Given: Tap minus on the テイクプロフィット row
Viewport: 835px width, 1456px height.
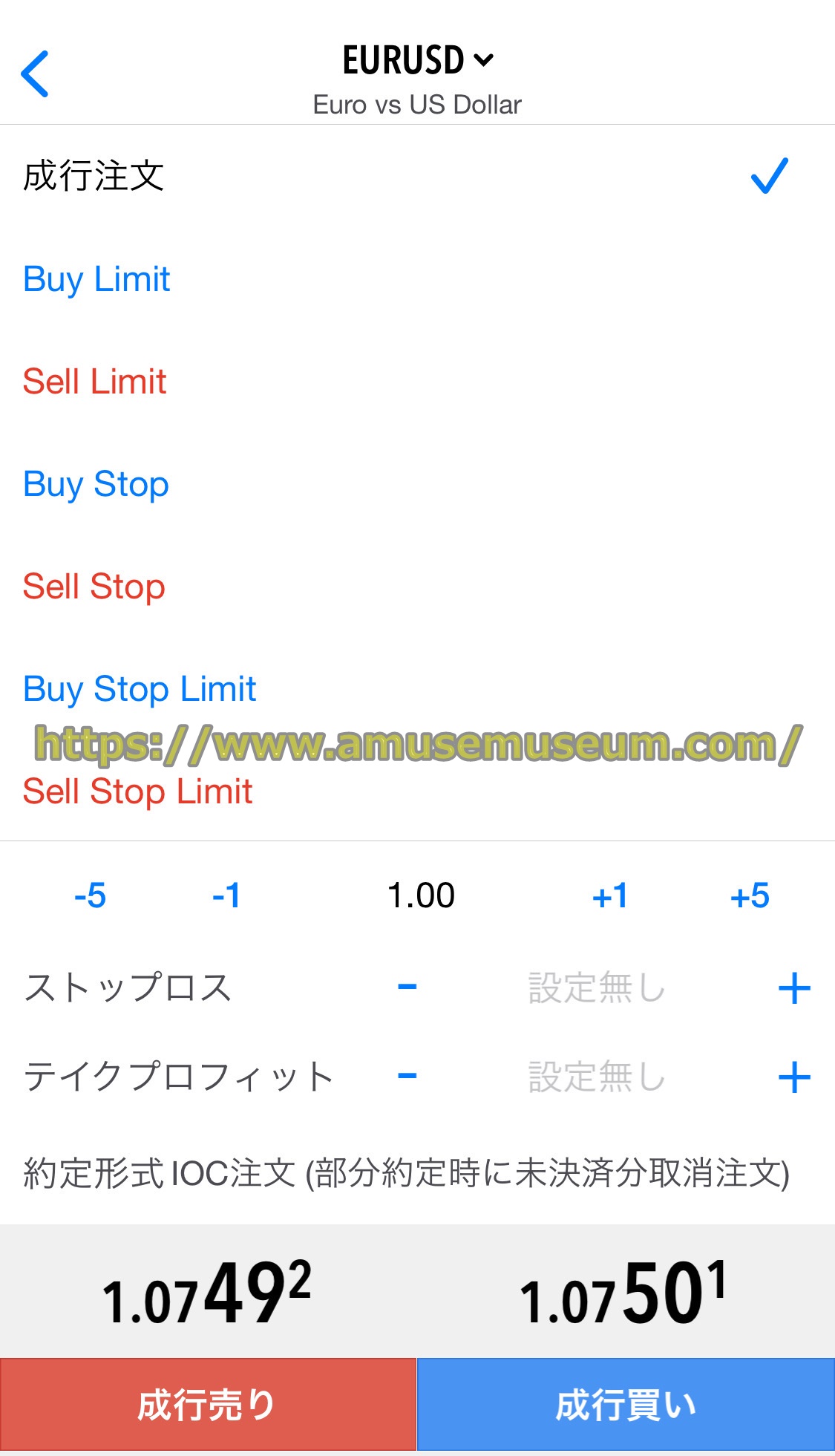Looking at the screenshot, I should [407, 1076].
